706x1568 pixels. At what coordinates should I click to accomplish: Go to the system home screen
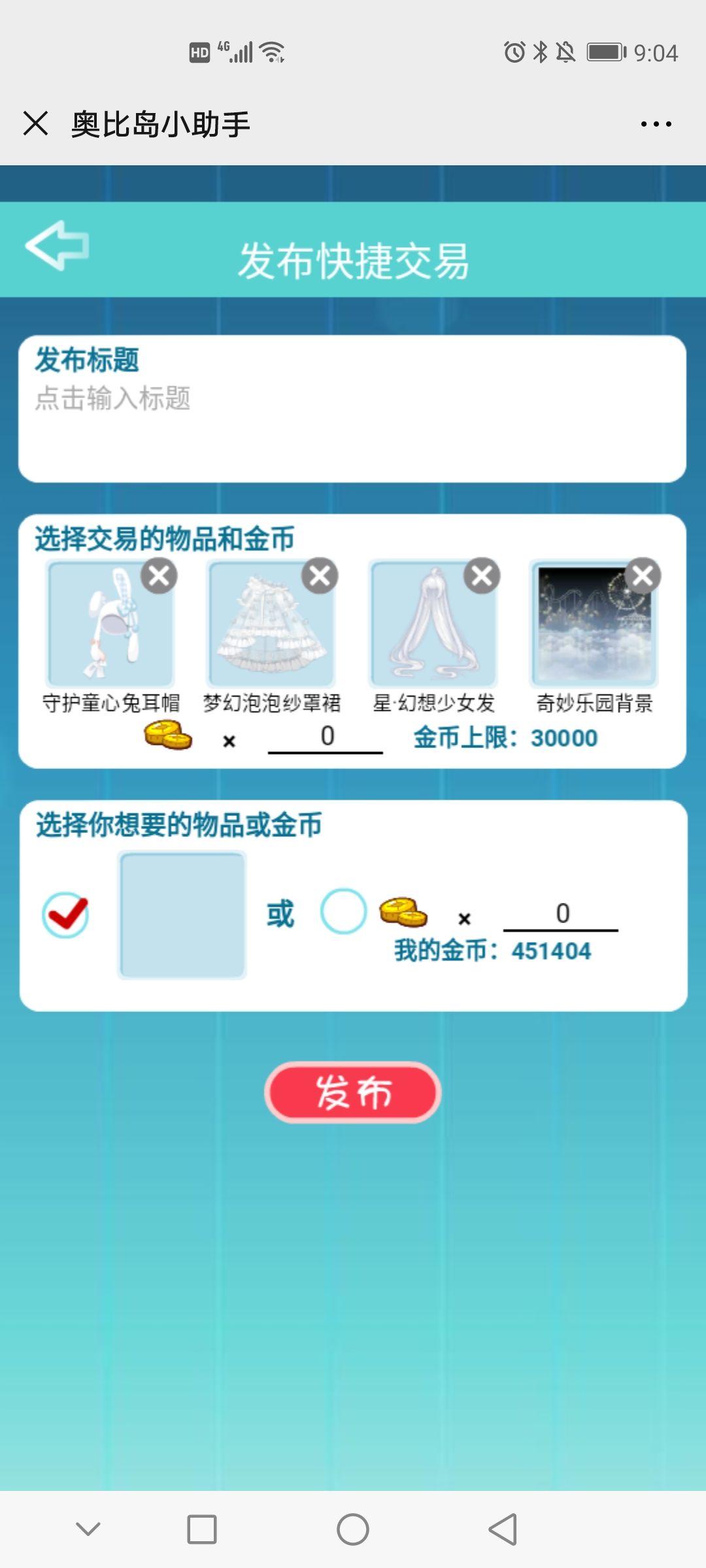pyautogui.click(x=353, y=1529)
